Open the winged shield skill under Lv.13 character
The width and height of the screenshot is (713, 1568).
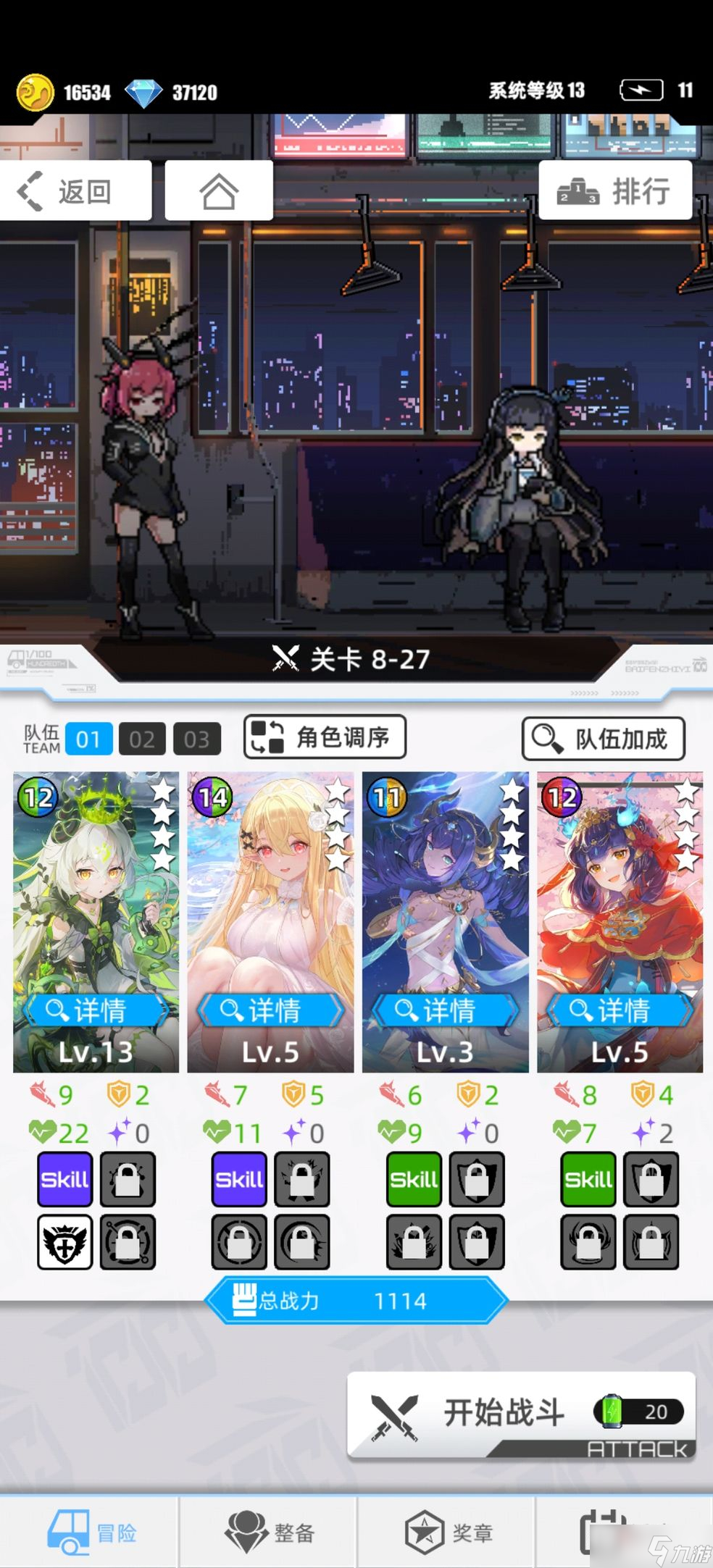pyautogui.click(x=65, y=1242)
